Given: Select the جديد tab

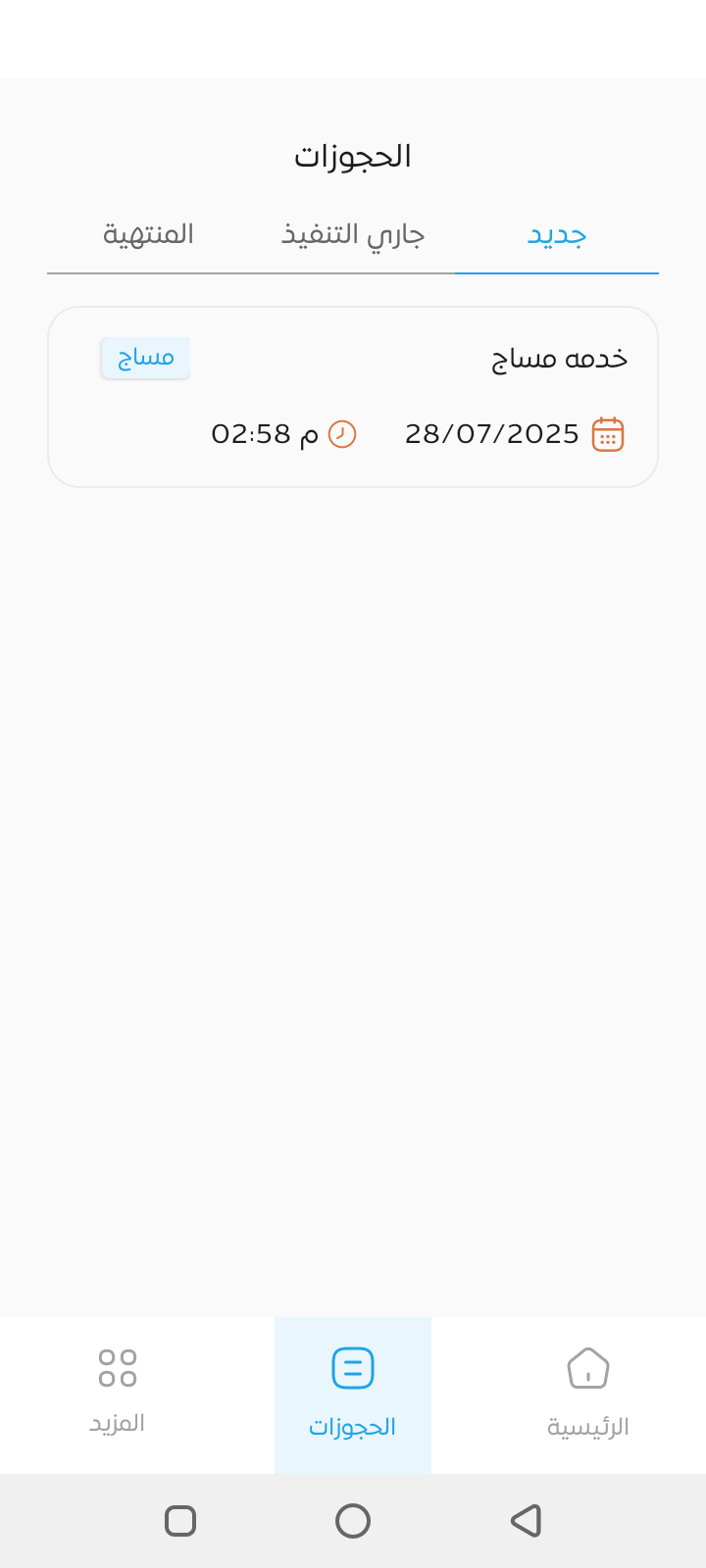Looking at the screenshot, I should tap(556, 235).
